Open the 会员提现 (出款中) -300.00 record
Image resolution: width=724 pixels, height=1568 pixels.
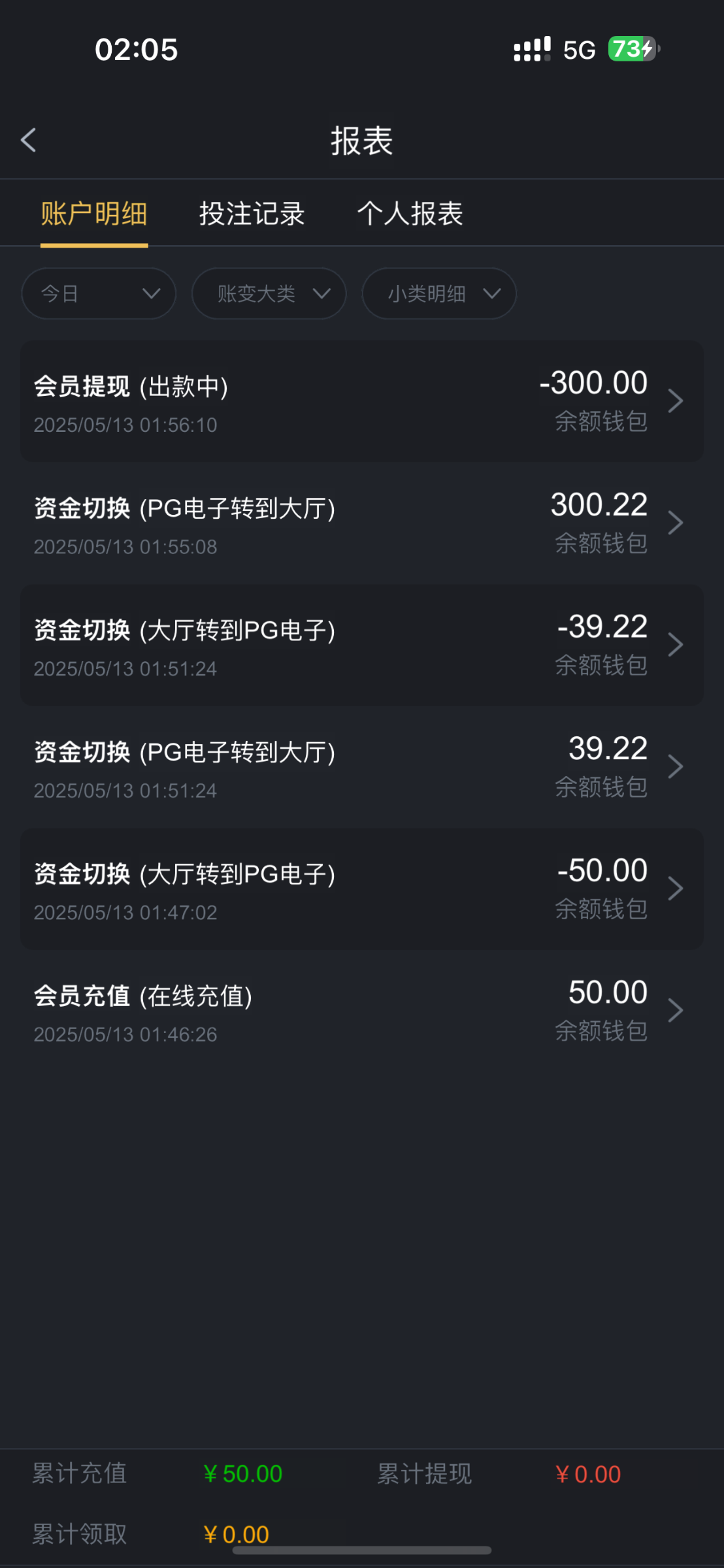click(x=362, y=401)
